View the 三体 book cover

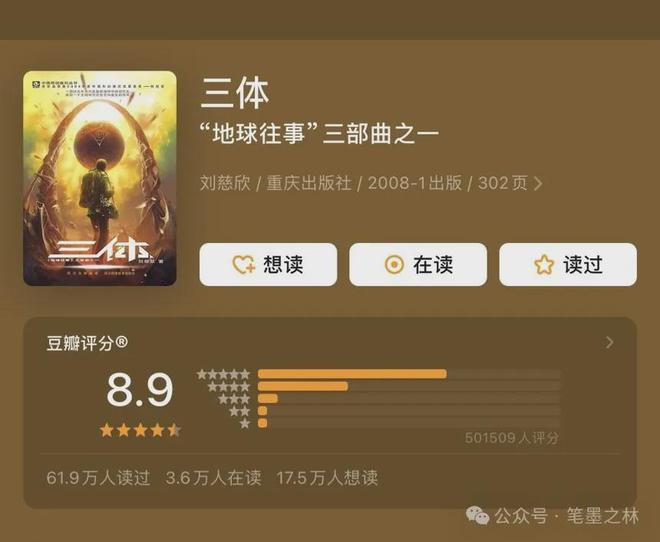point(100,178)
